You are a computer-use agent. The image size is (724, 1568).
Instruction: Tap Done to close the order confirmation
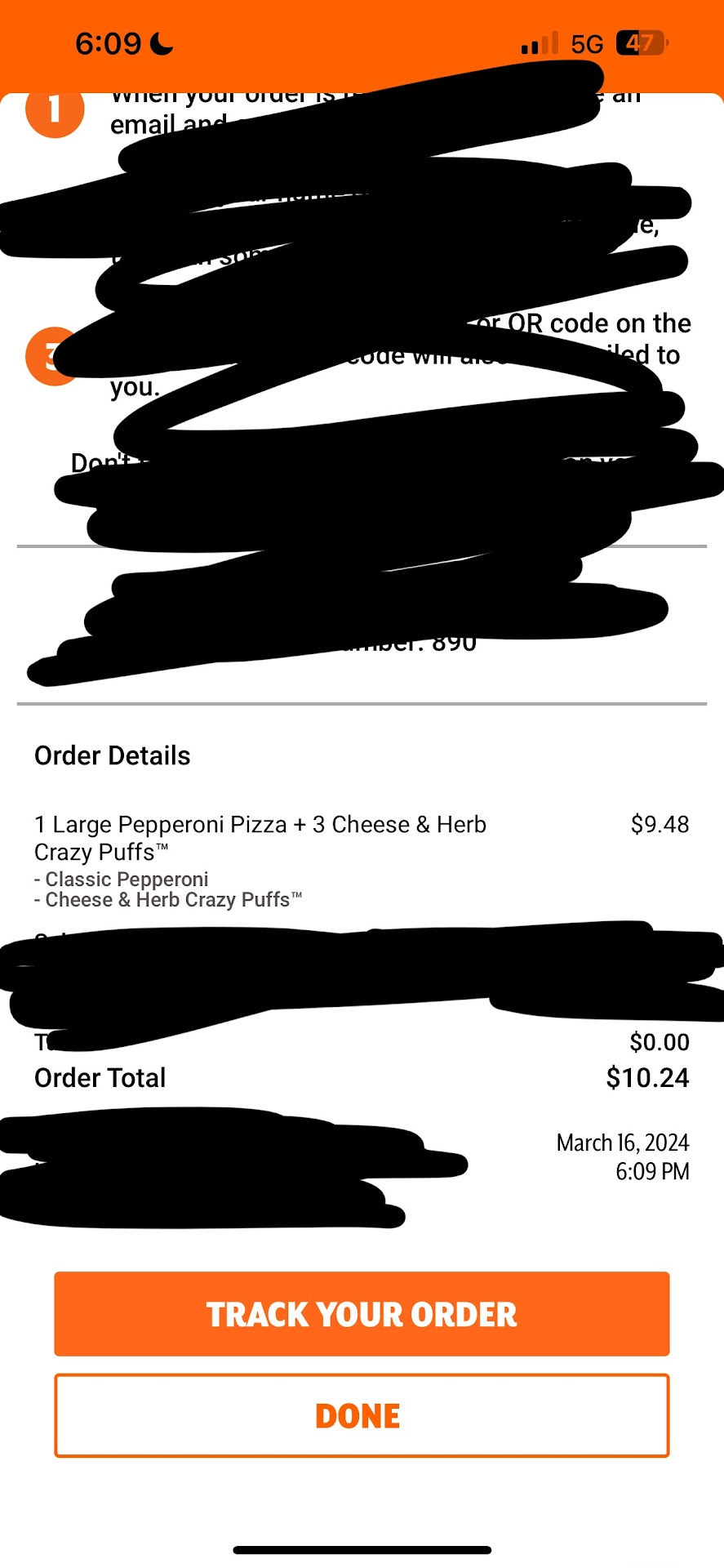(x=362, y=1415)
